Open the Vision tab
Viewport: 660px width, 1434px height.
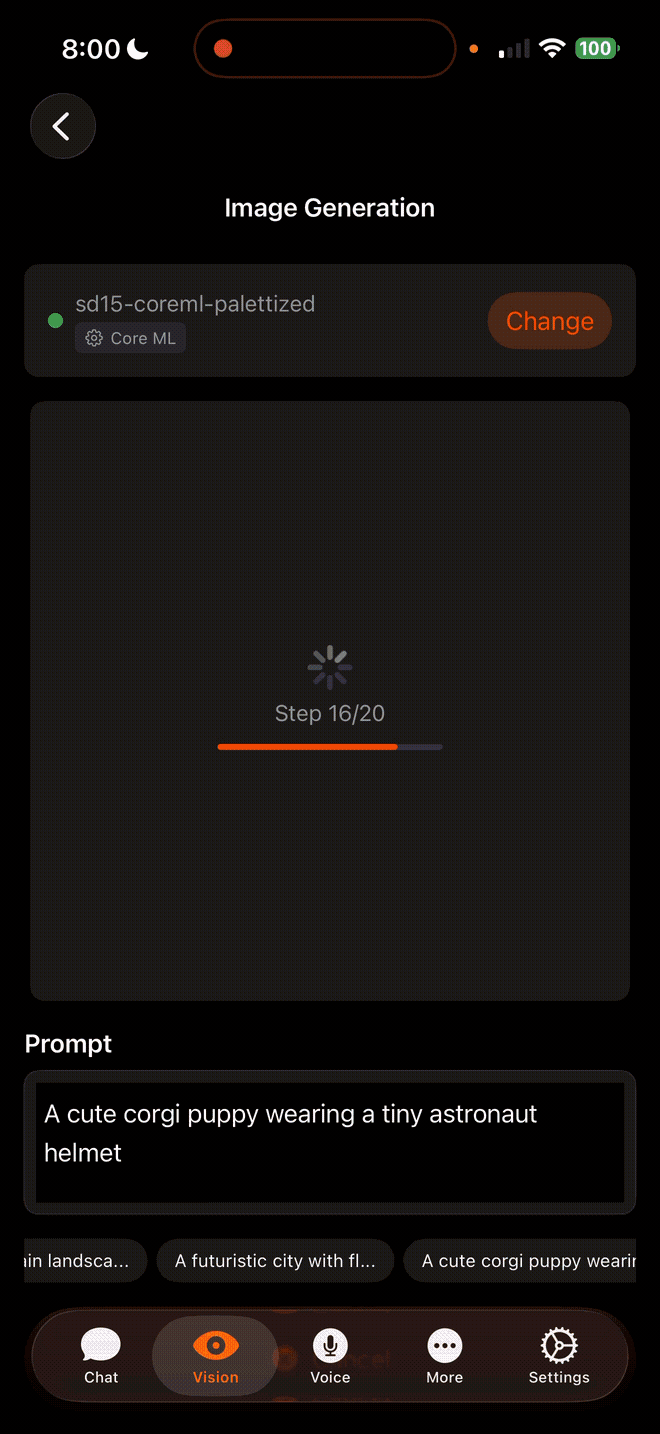point(215,1356)
